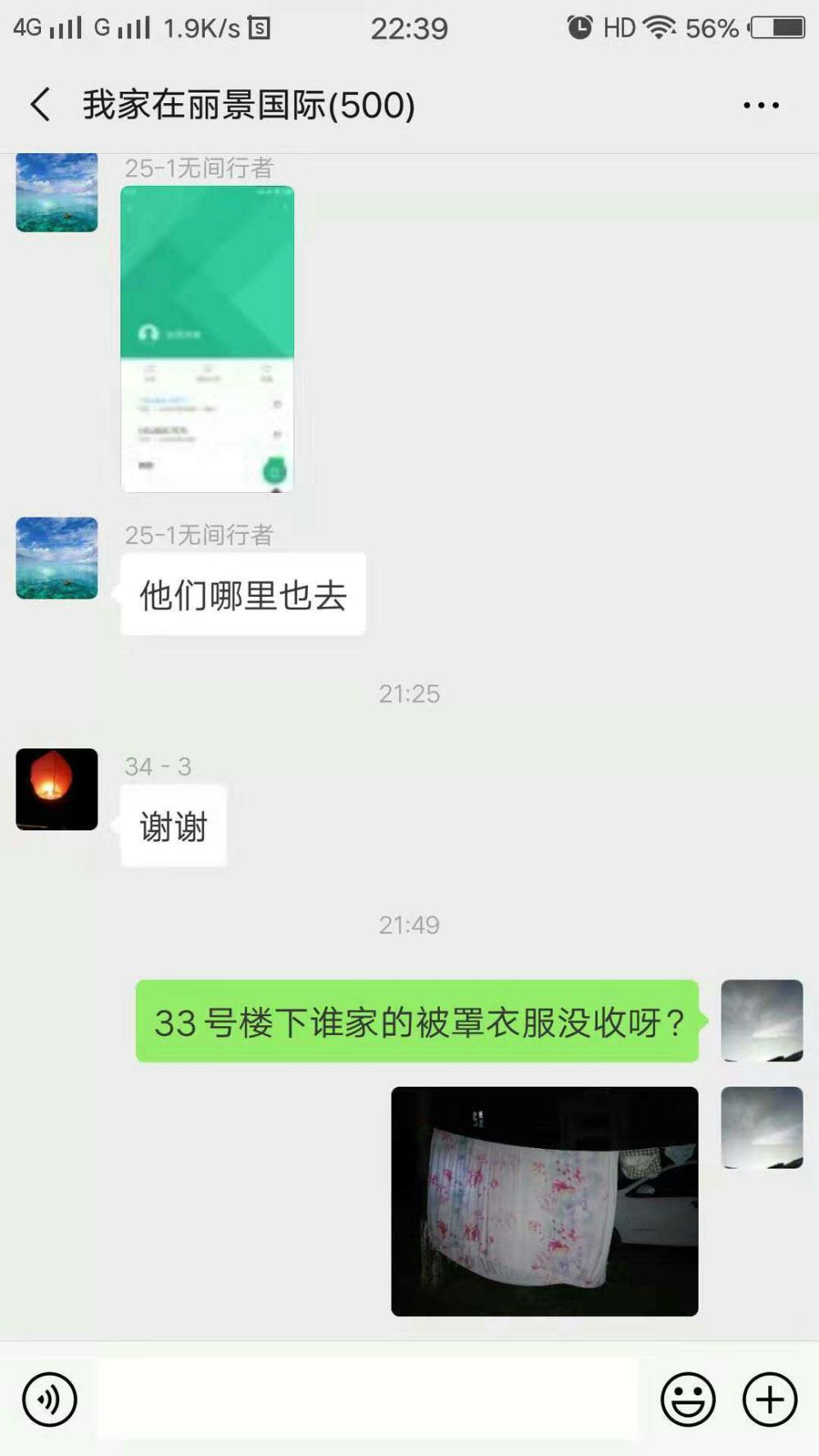Open the green app screenshot image

pos(207,339)
